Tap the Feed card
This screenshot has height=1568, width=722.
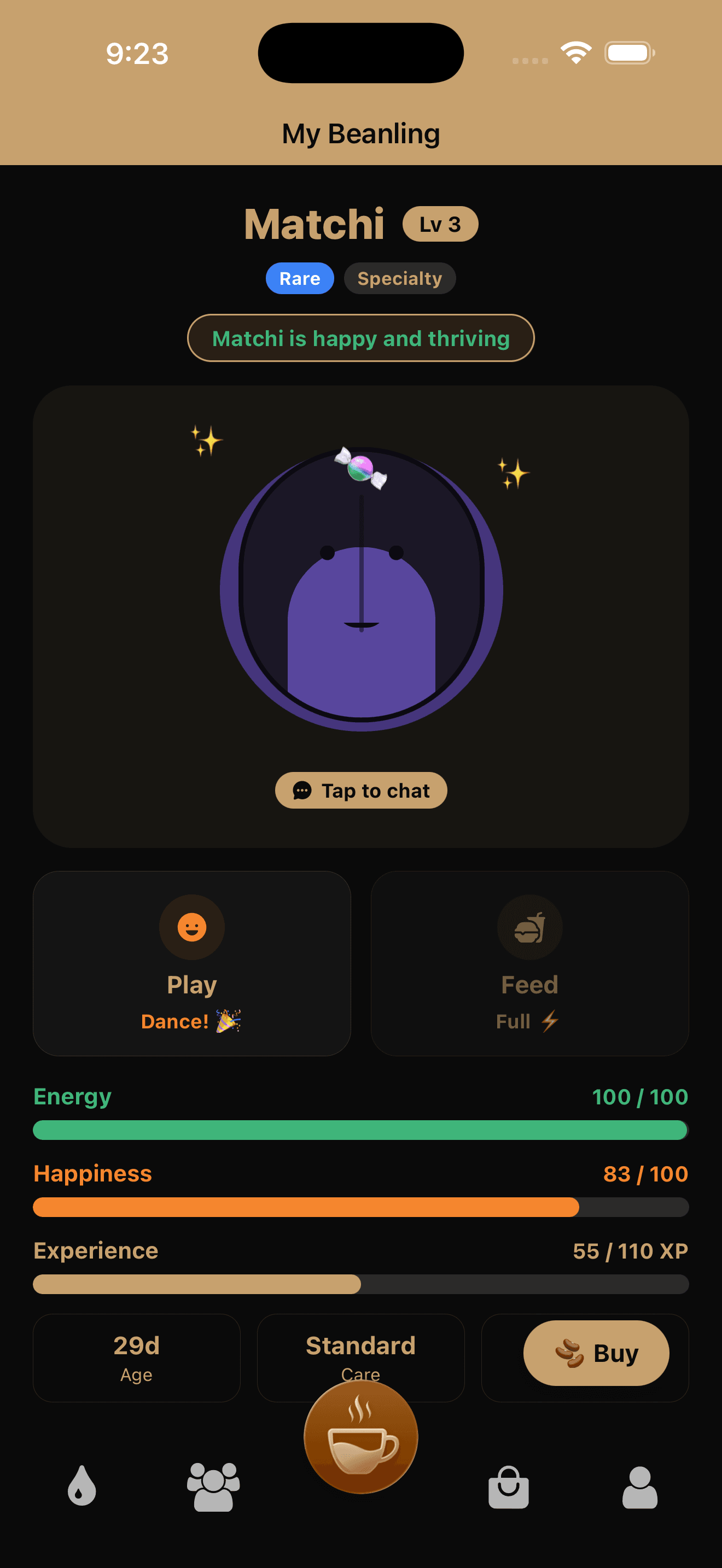tap(529, 963)
